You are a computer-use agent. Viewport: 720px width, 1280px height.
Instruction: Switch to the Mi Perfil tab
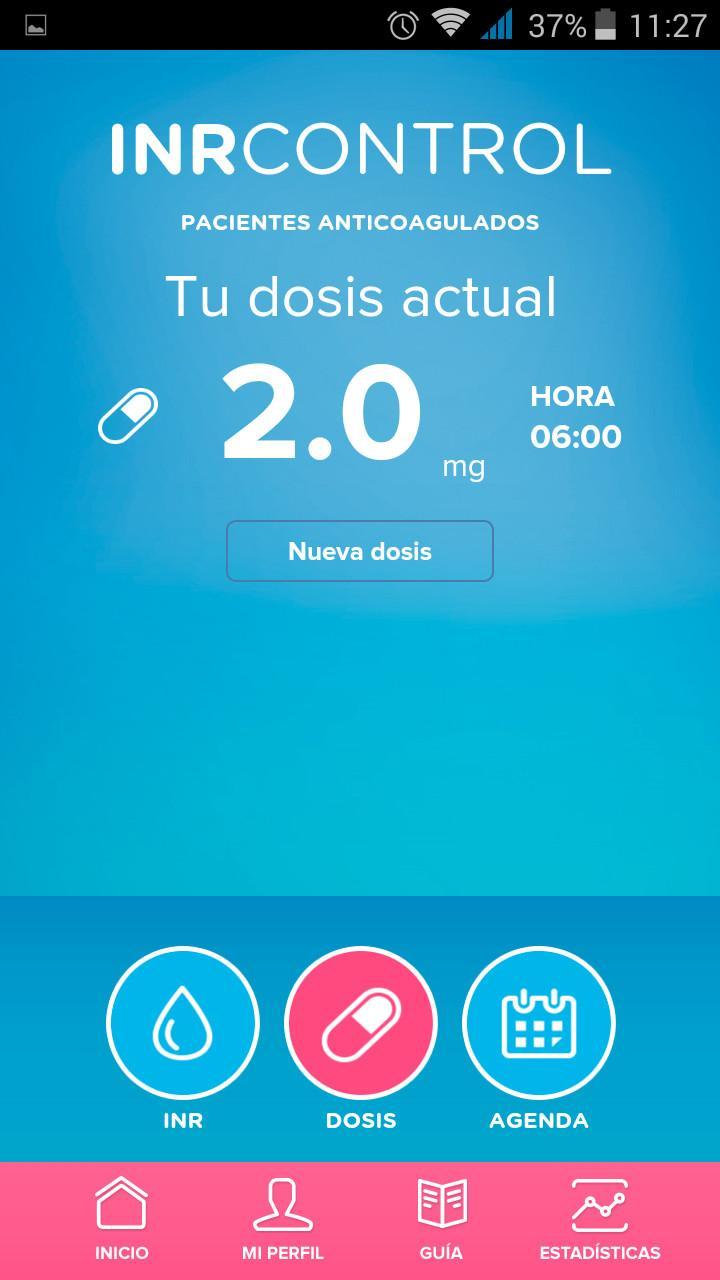tap(283, 1220)
